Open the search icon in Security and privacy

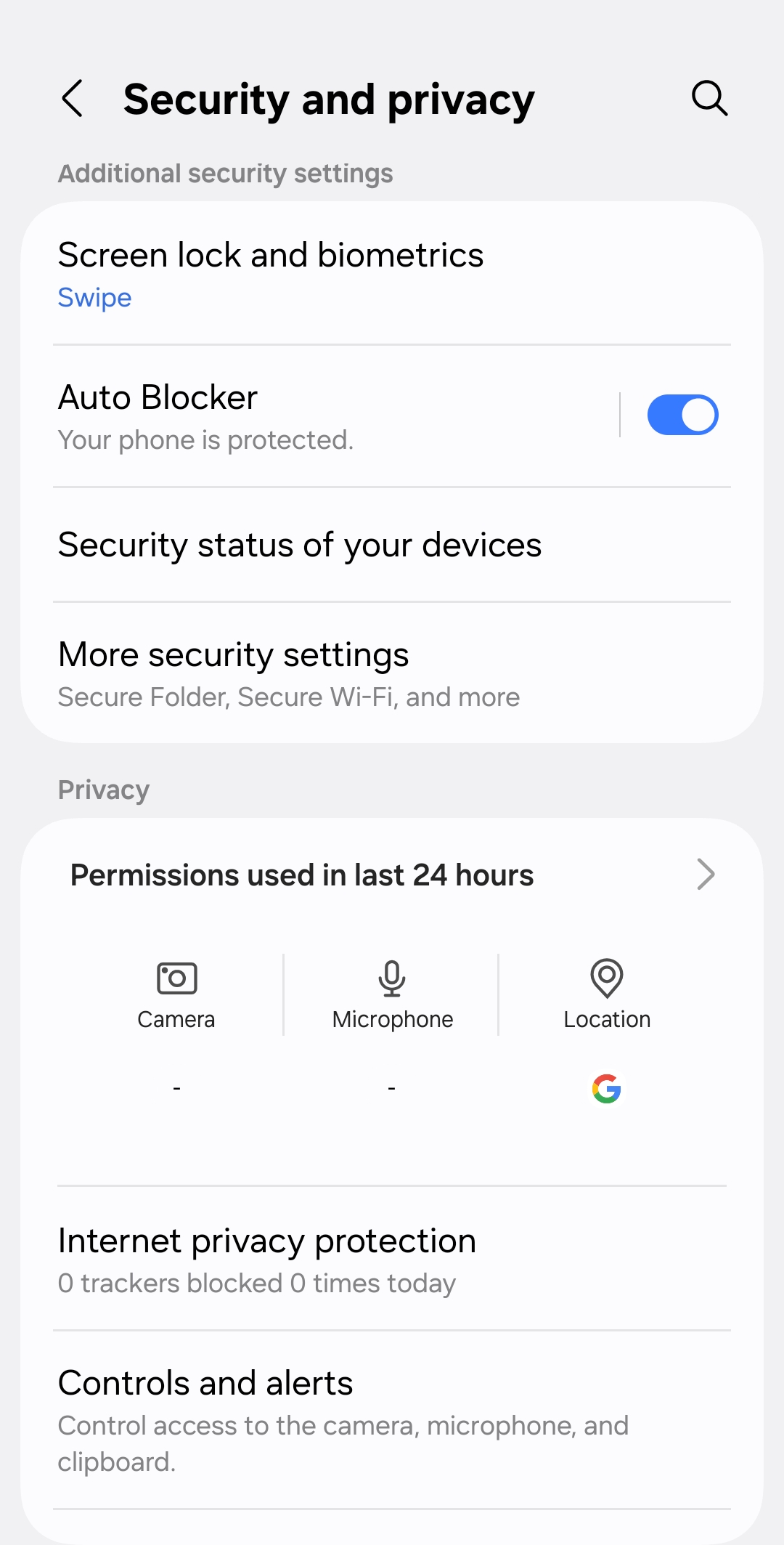pyautogui.click(x=709, y=98)
